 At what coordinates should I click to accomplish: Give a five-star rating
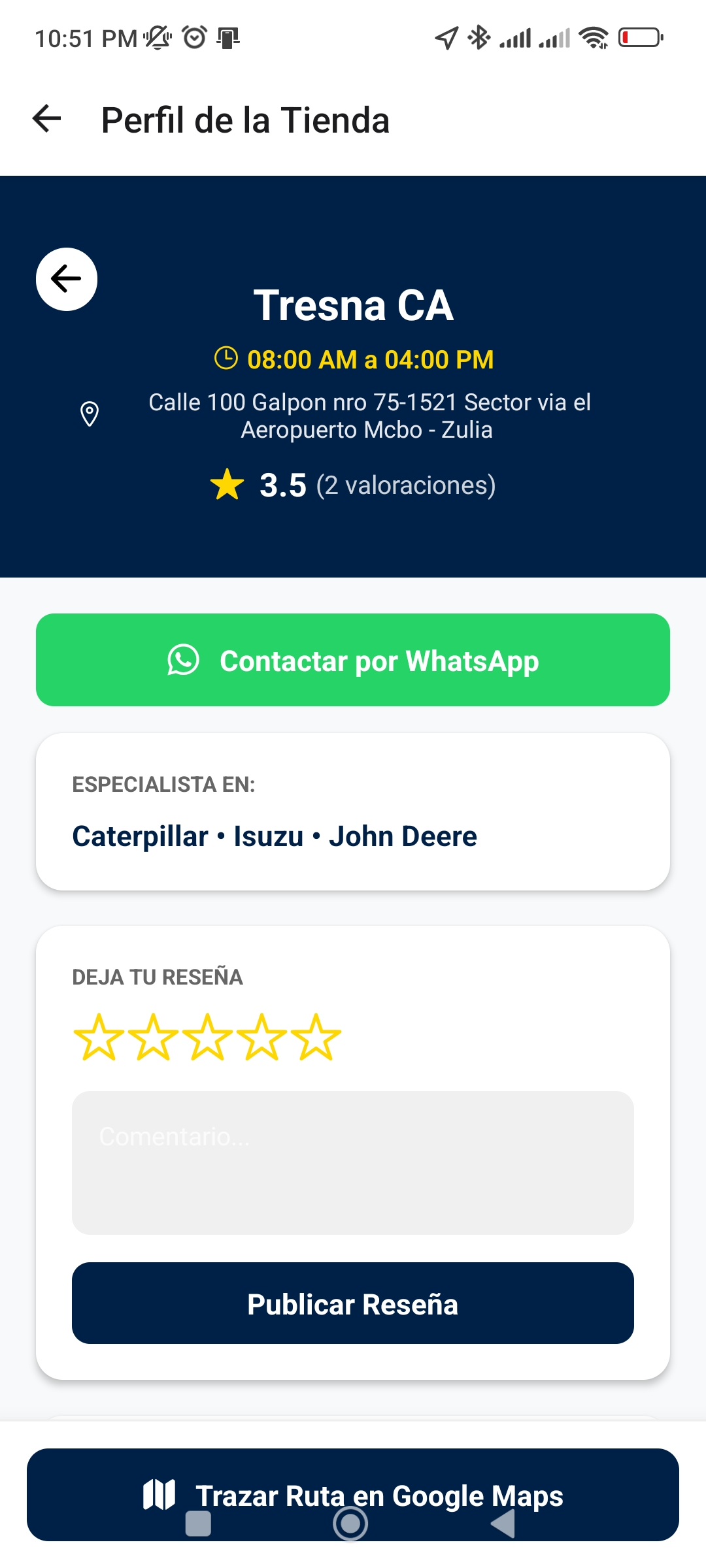(316, 1037)
